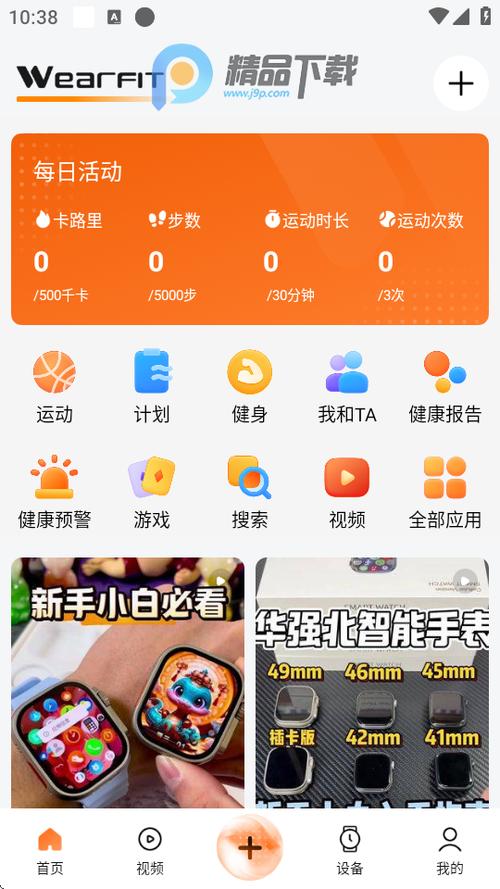The height and width of the screenshot is (889, 500).
Task: Open the 视频 shortcut in the grid
Action: point(347,492)
